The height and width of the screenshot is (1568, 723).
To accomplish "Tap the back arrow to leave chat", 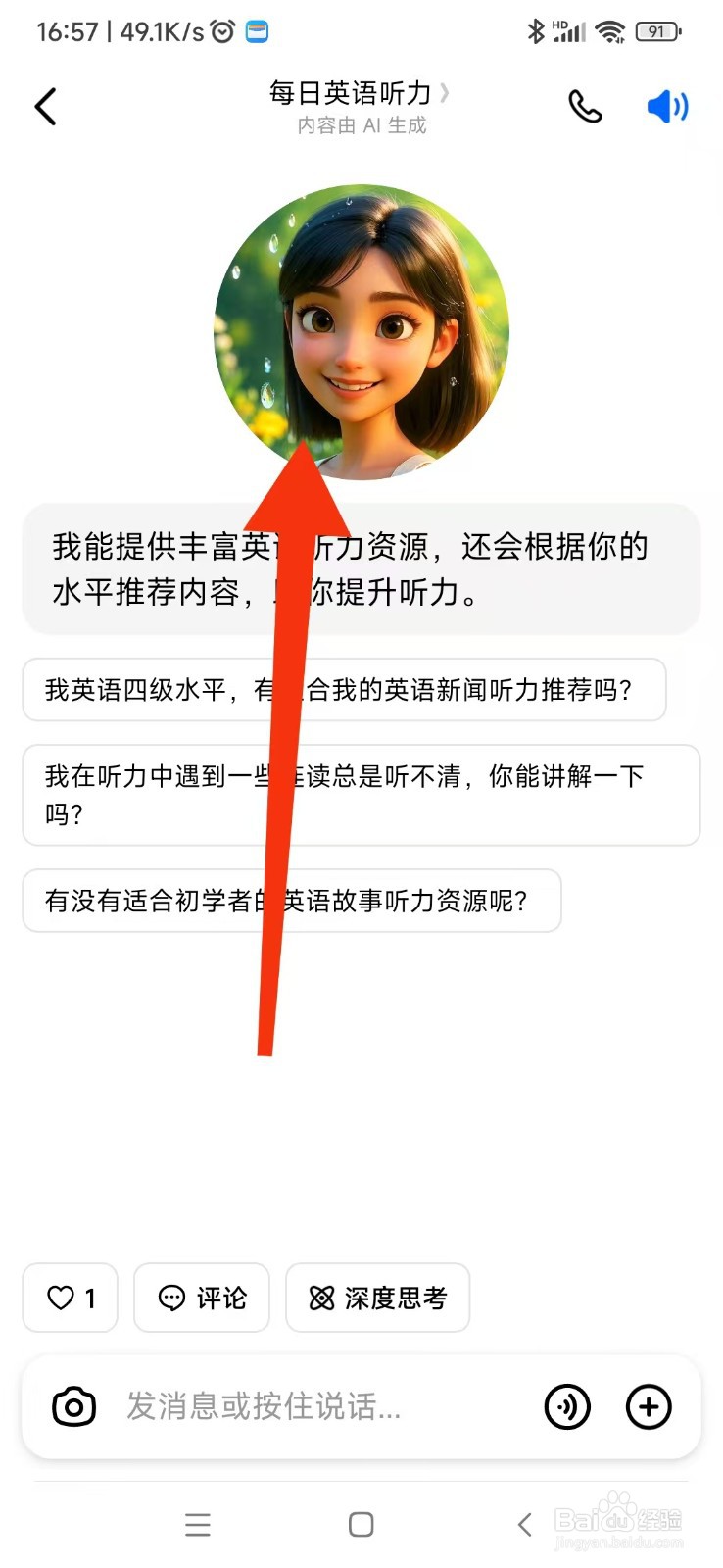I will click(44, 106).
